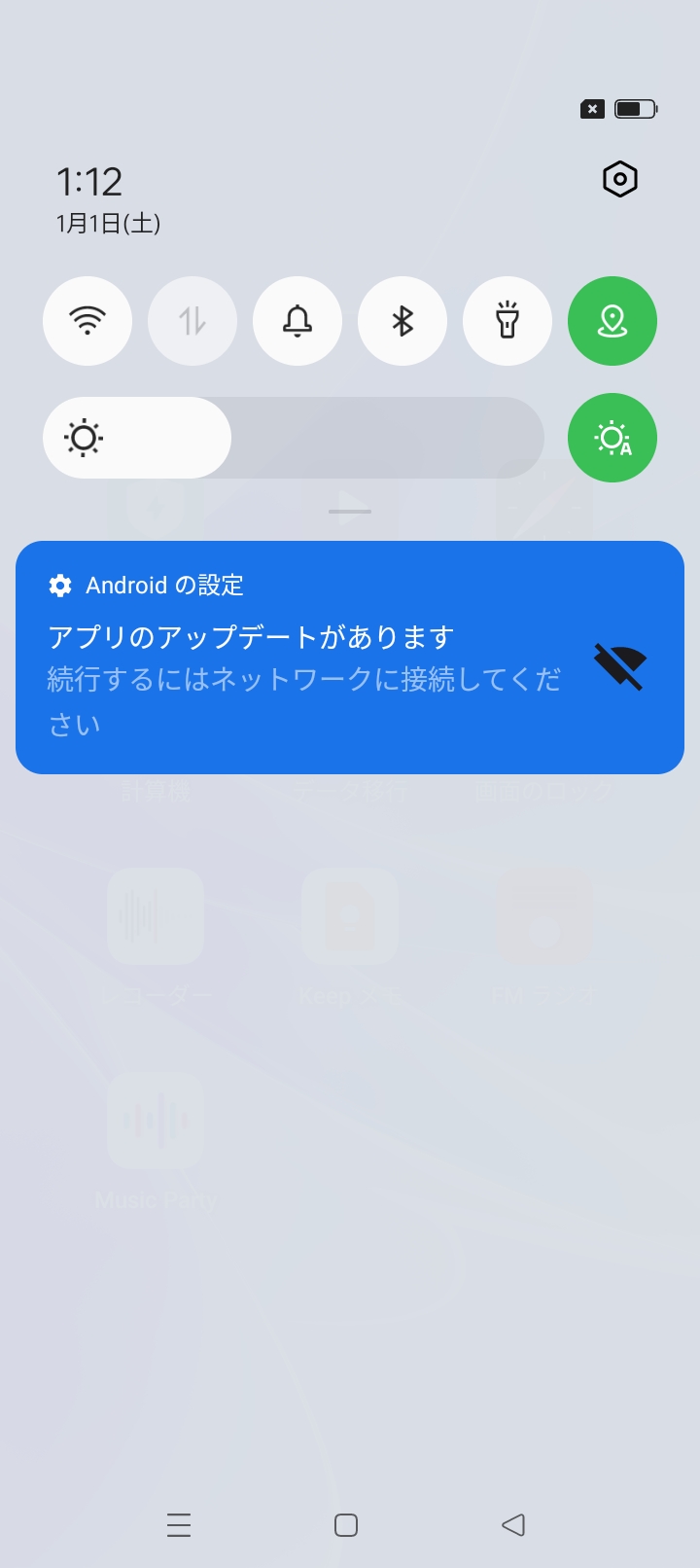700x1568 pixels.
Task: Disable the location quick setting
Action: [612, 321]
